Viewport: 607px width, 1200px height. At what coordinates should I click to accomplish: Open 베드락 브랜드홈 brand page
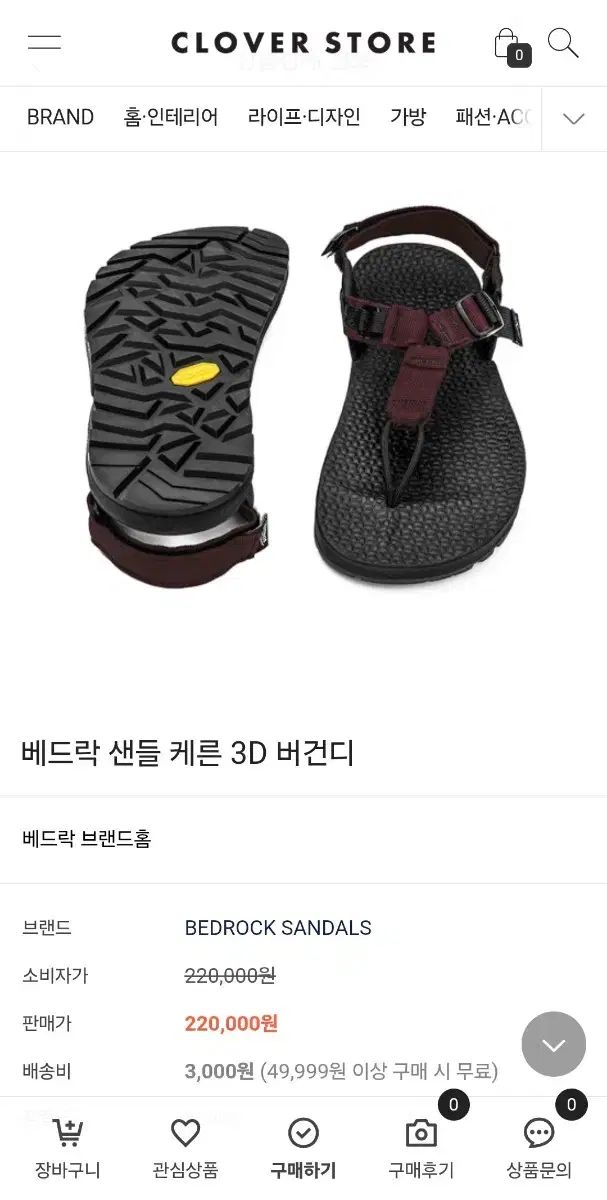87,839
